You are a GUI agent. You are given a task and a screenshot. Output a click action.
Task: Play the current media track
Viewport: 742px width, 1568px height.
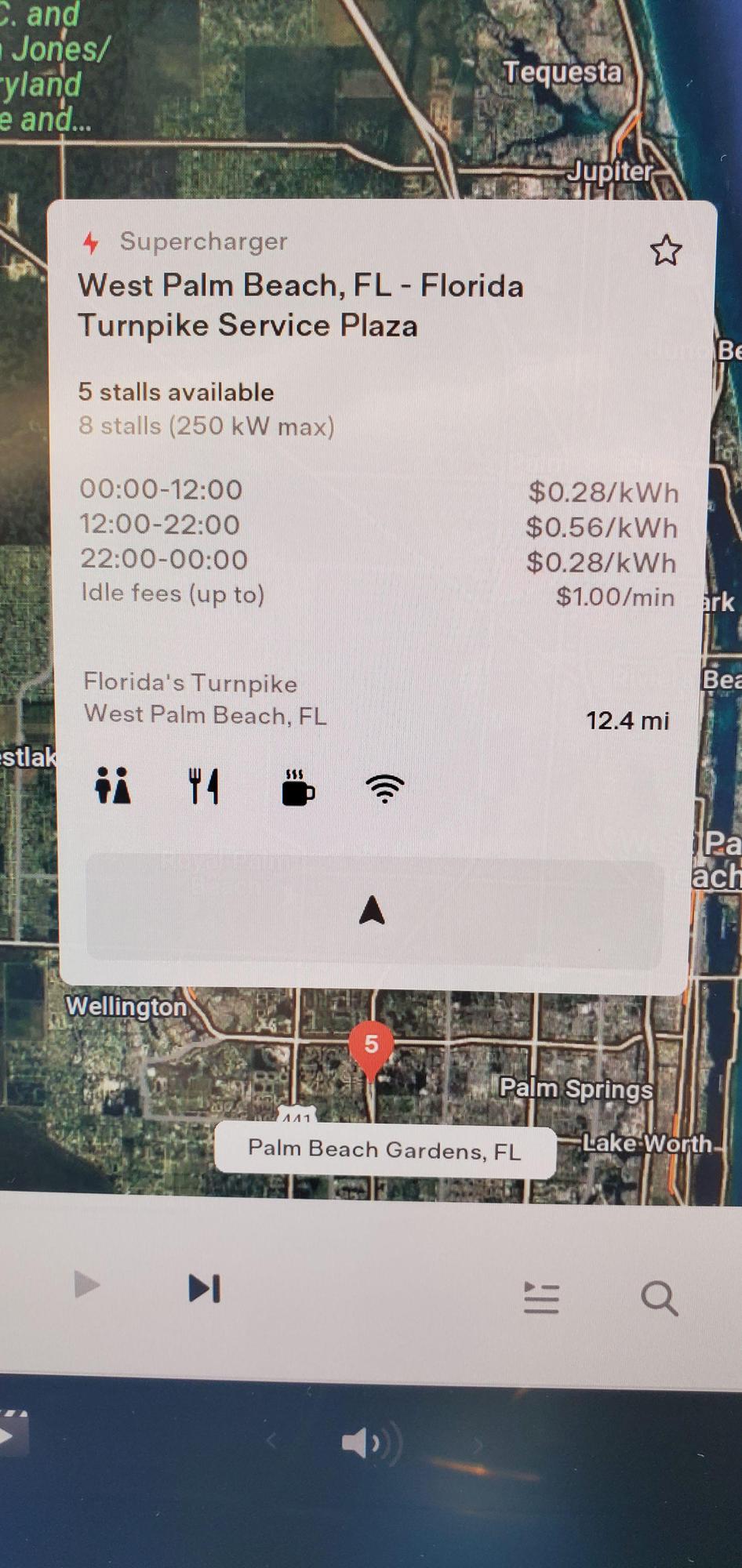pos(86,1287)
